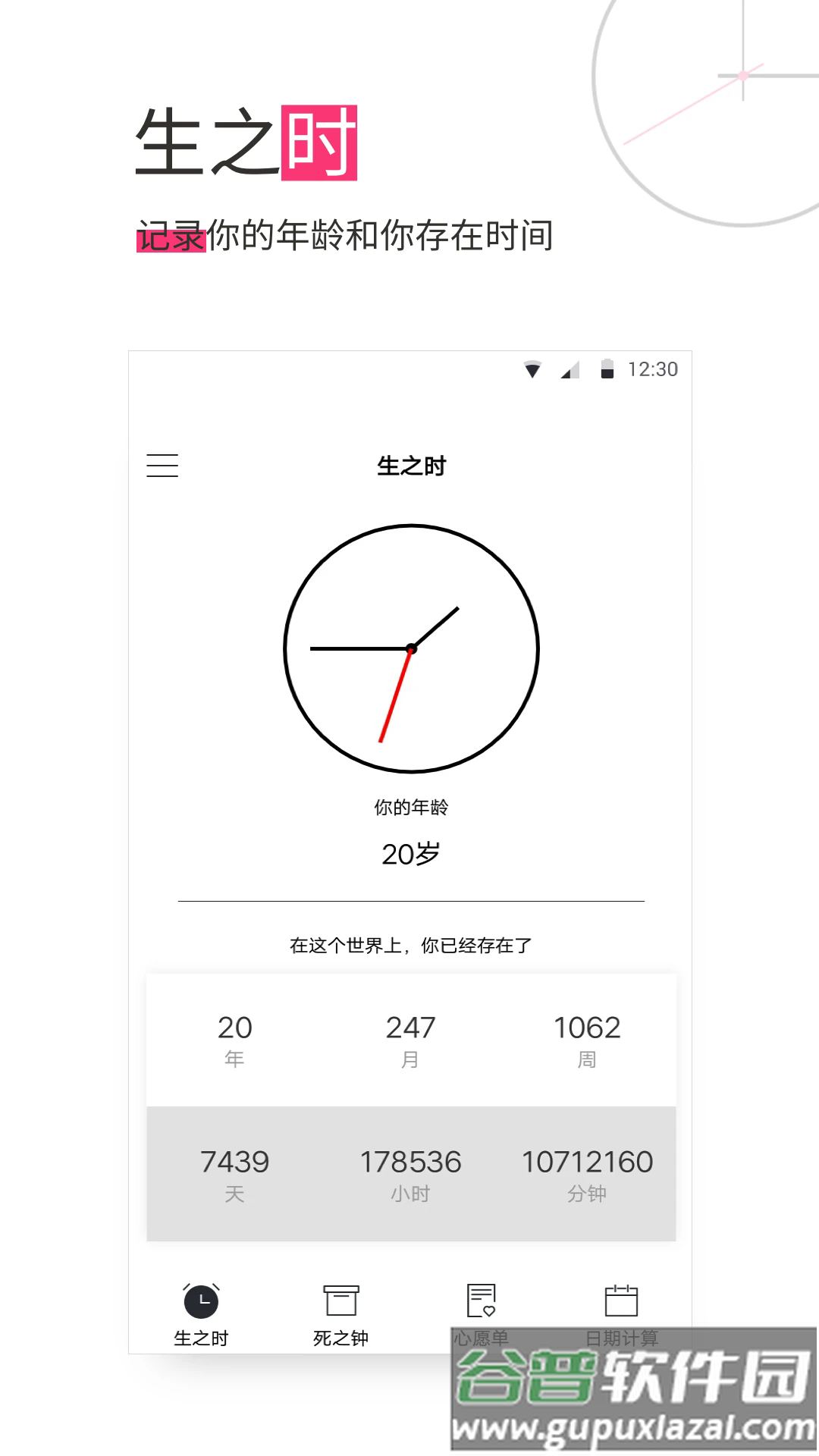
Task: Click the analog clock face graphic
Action: pos(410,648)
